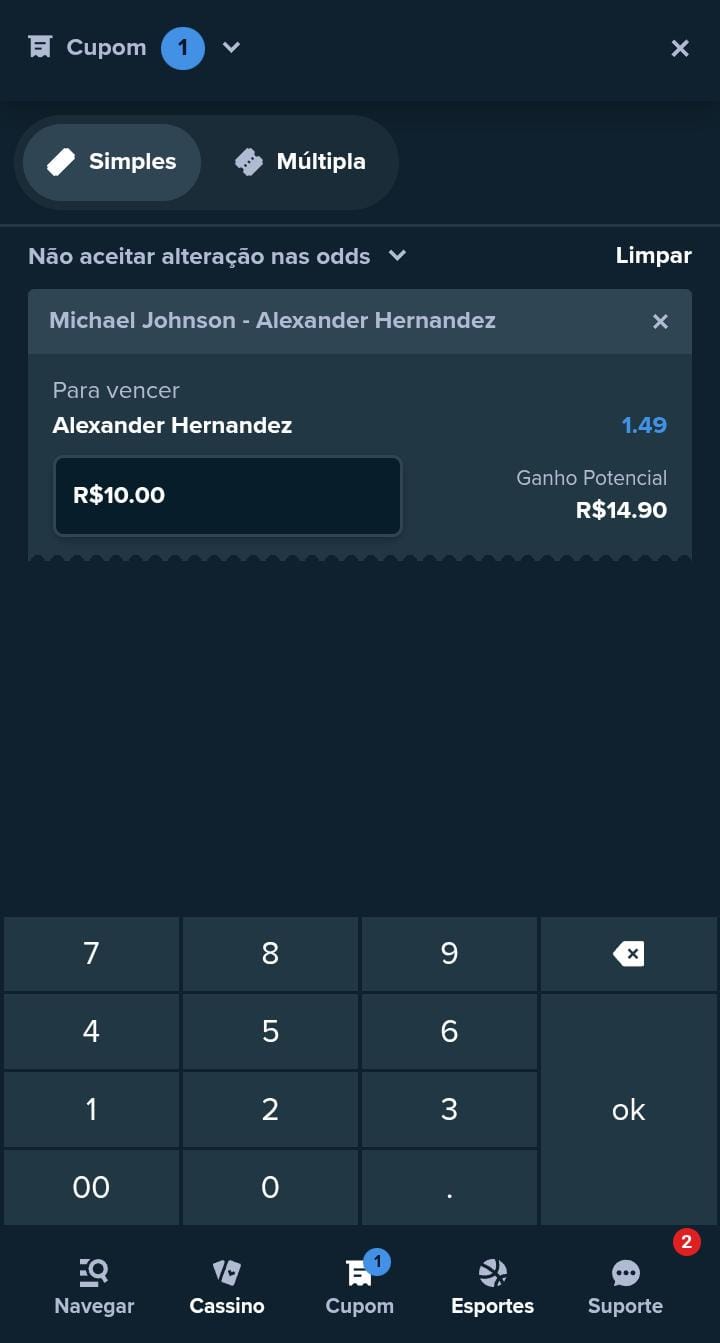This screenshot has width=720, height=1343.
Task: Open the coupon count chevron in the header
Action: click(x=231, y=47)
